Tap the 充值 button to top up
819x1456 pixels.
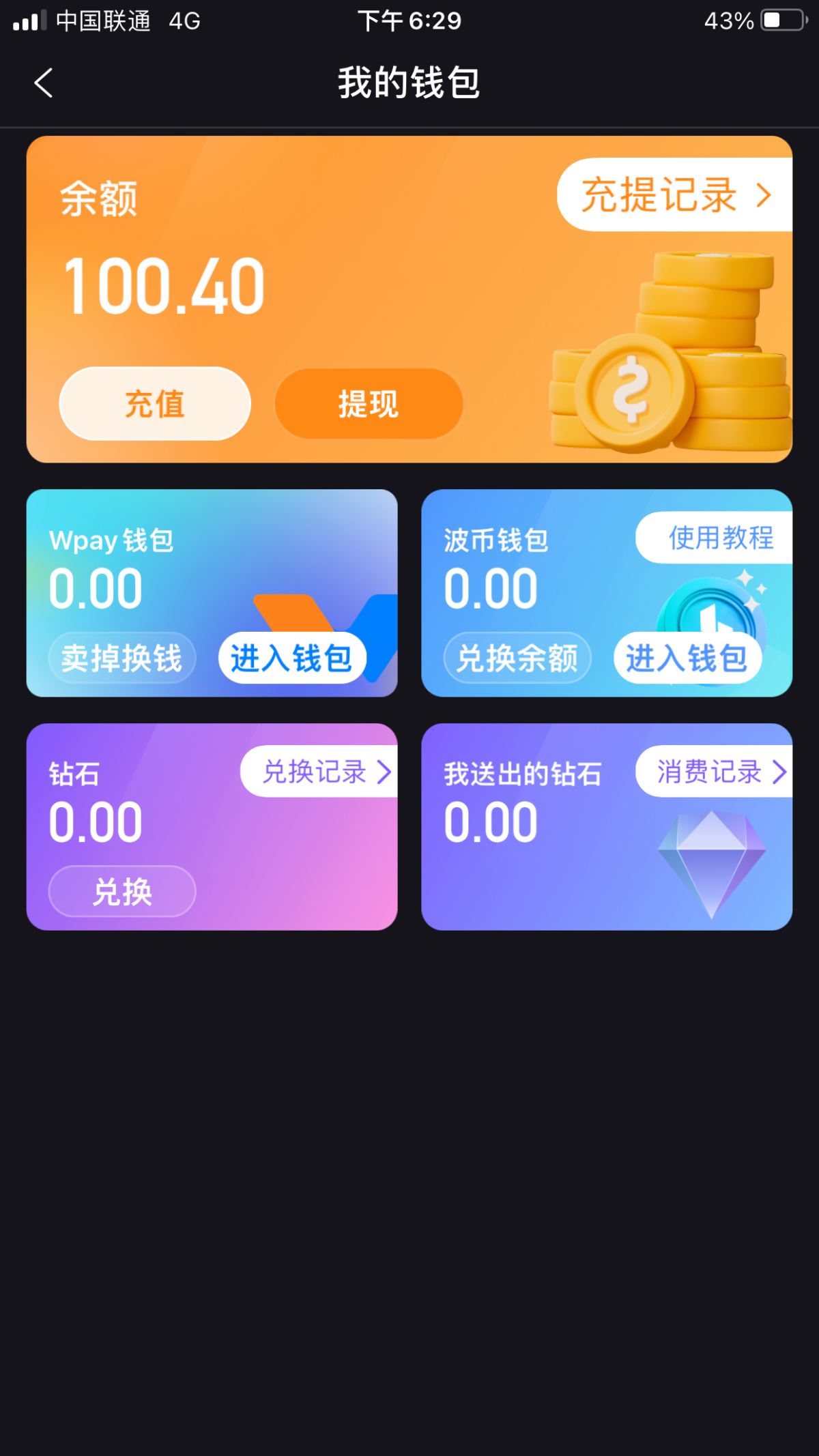[x=155, y=404]
